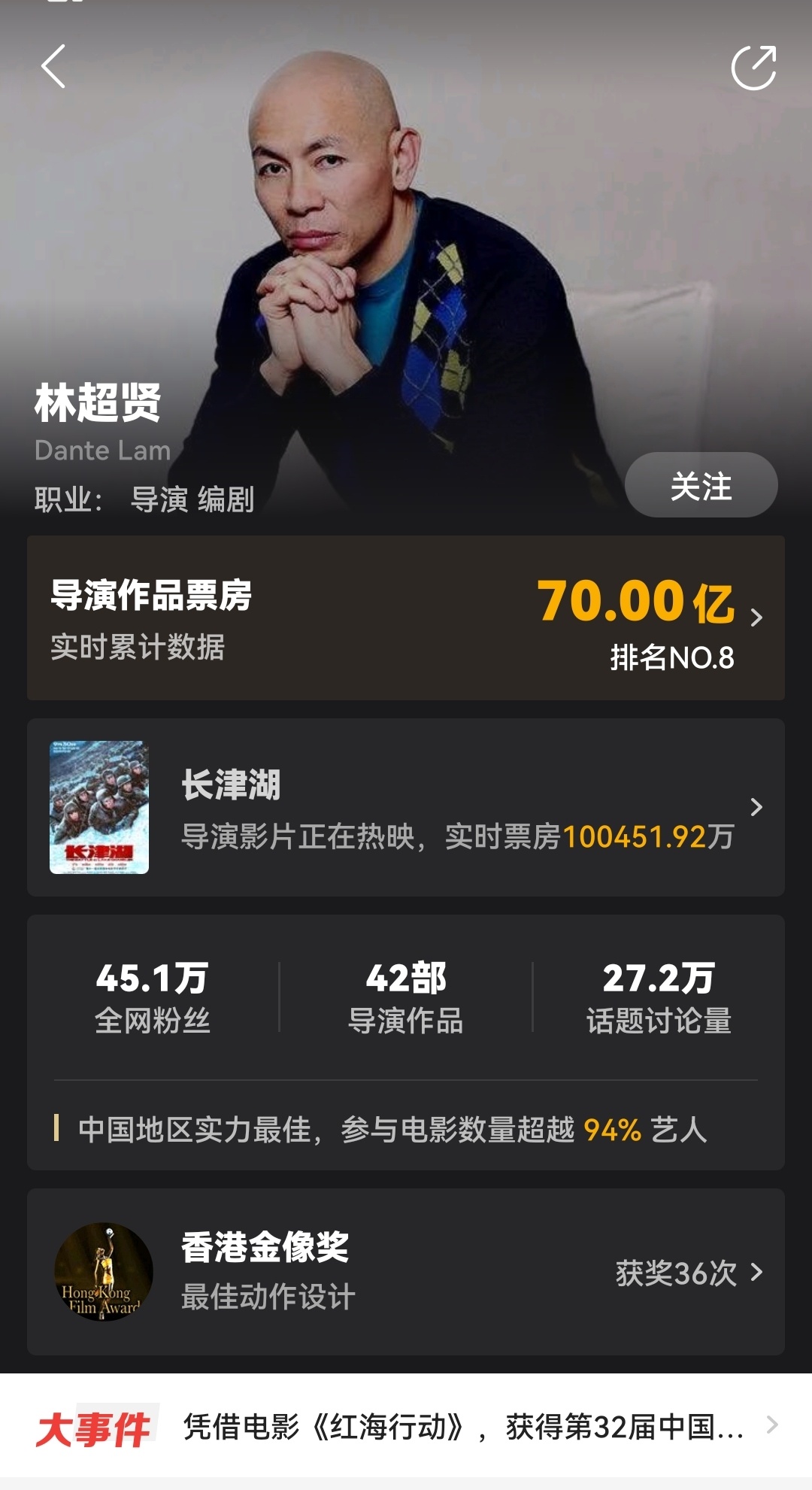The image size is (812, 1490).
Task: Share this director profile
Action: pyautogui.click(x=754, y=68)
